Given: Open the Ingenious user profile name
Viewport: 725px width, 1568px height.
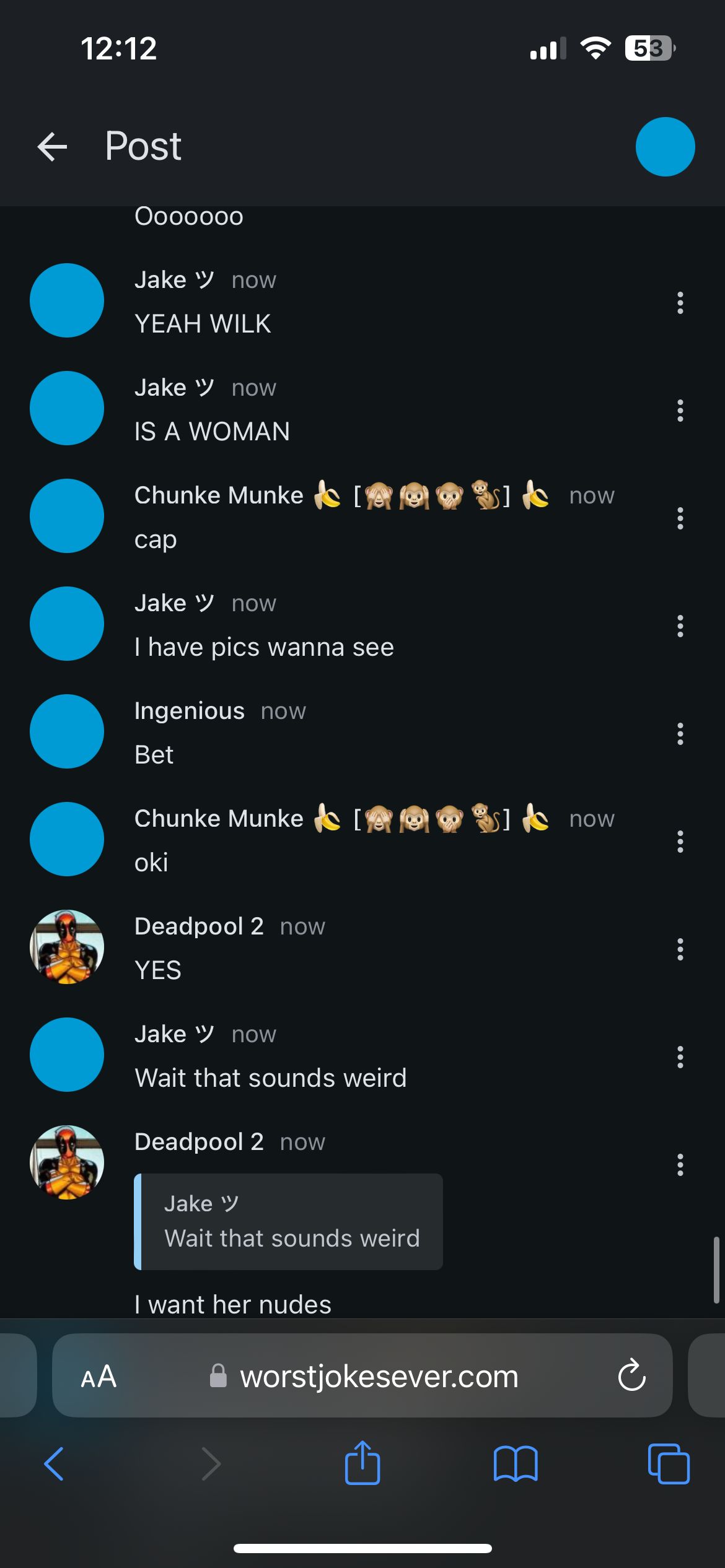Looking at the screenshot, I should pos(189,711).
